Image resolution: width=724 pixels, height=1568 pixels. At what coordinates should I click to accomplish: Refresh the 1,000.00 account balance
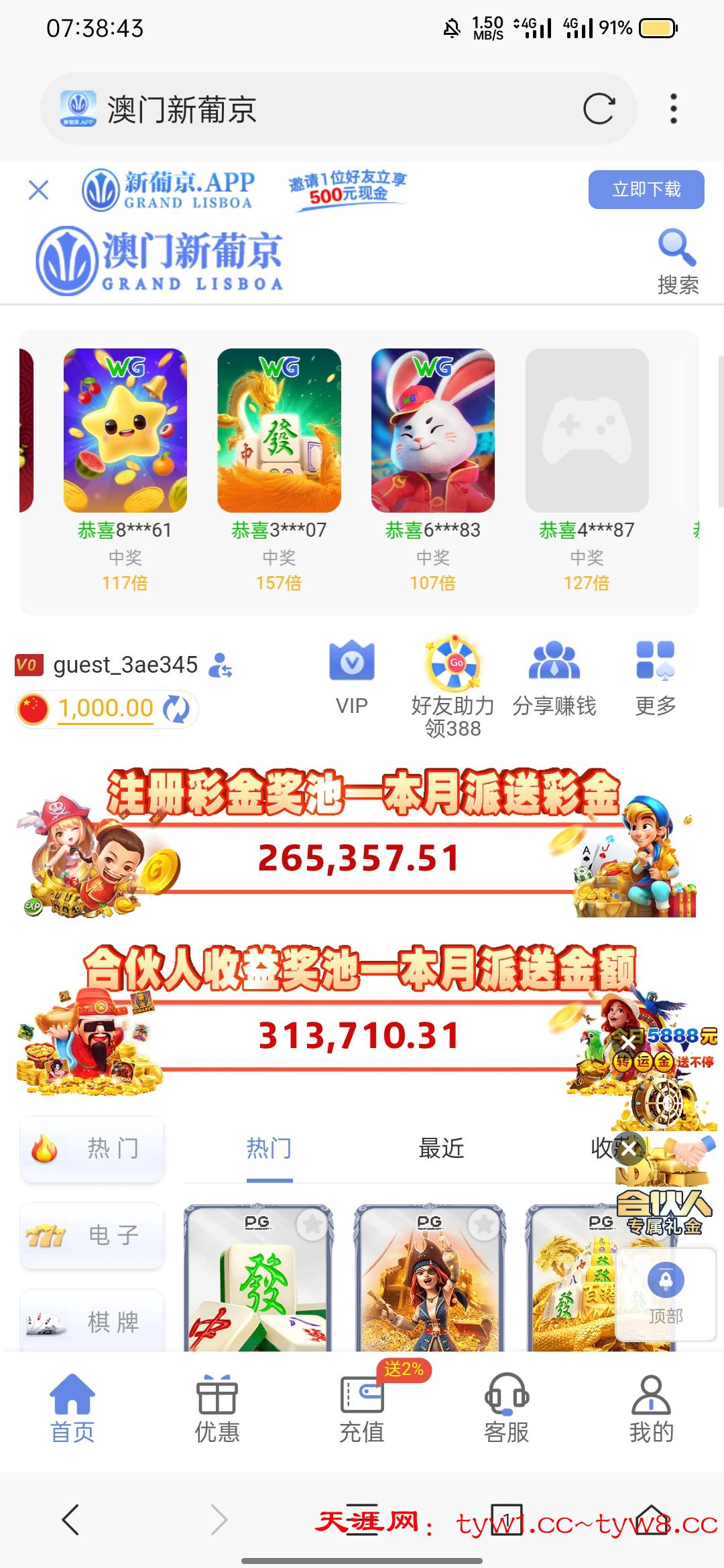(x=176, y=708)
